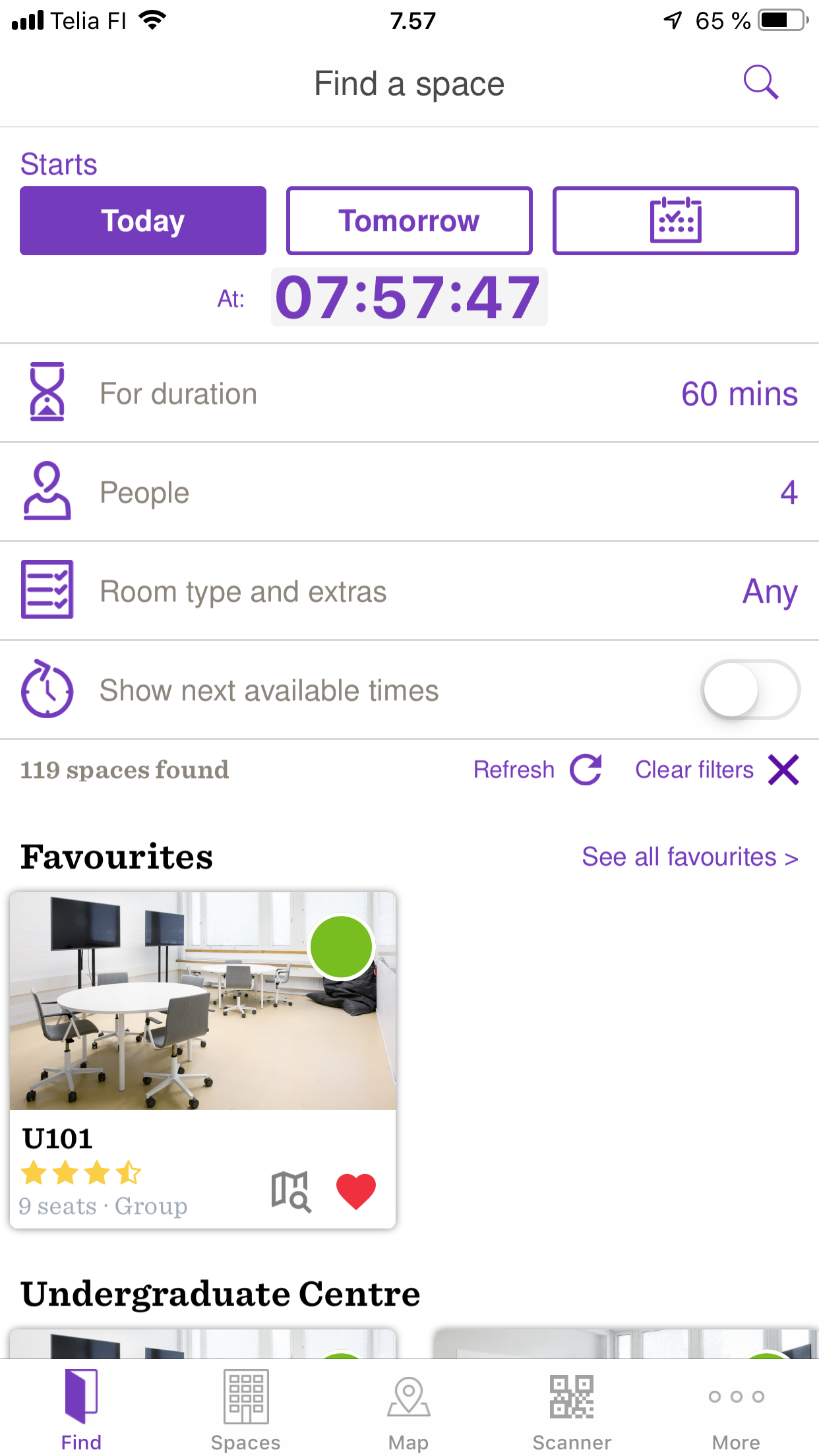Open the search magnifier icon
The height and width of the screenshot is (1456, 819).
point(760,82)
